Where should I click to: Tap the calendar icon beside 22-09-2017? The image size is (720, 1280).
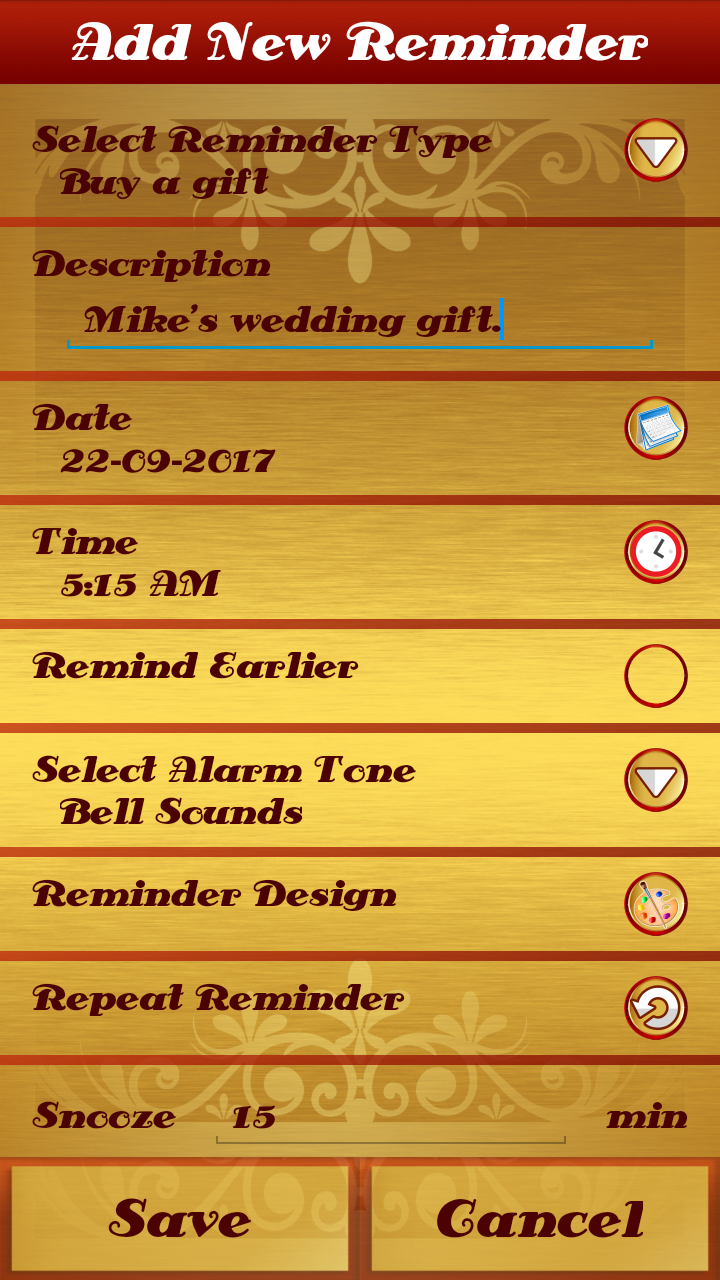tap(656, 427)
